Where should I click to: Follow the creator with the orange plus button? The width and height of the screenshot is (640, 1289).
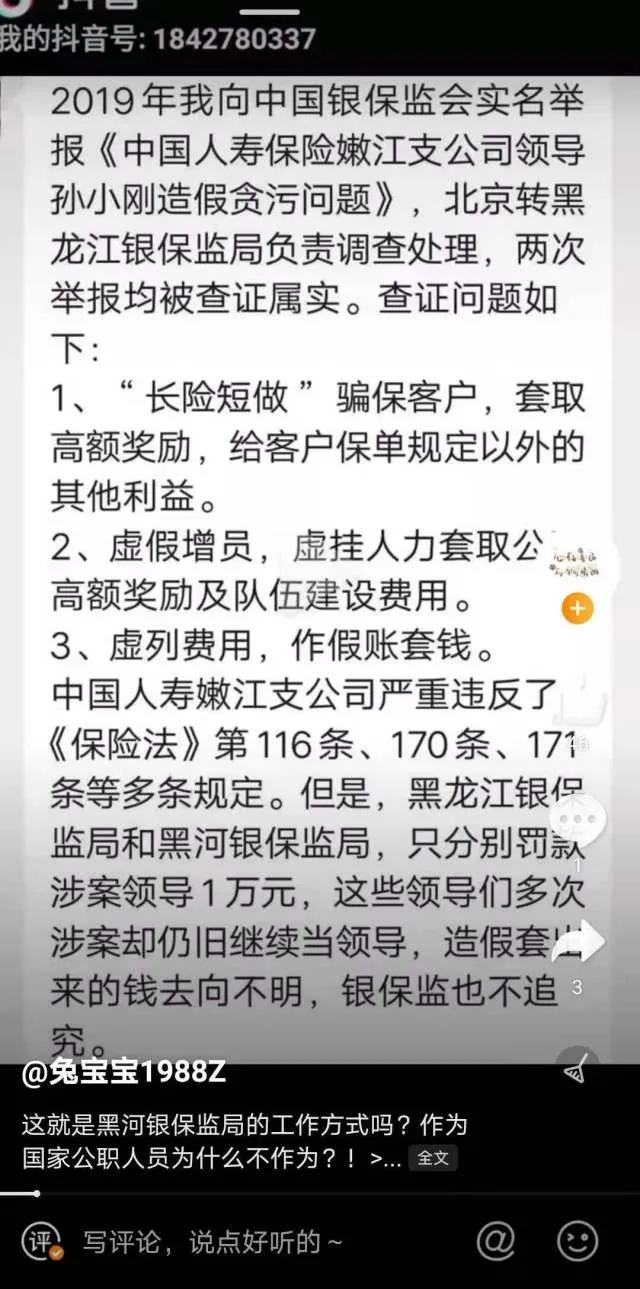pyautogui.click(x=577, y=608)
